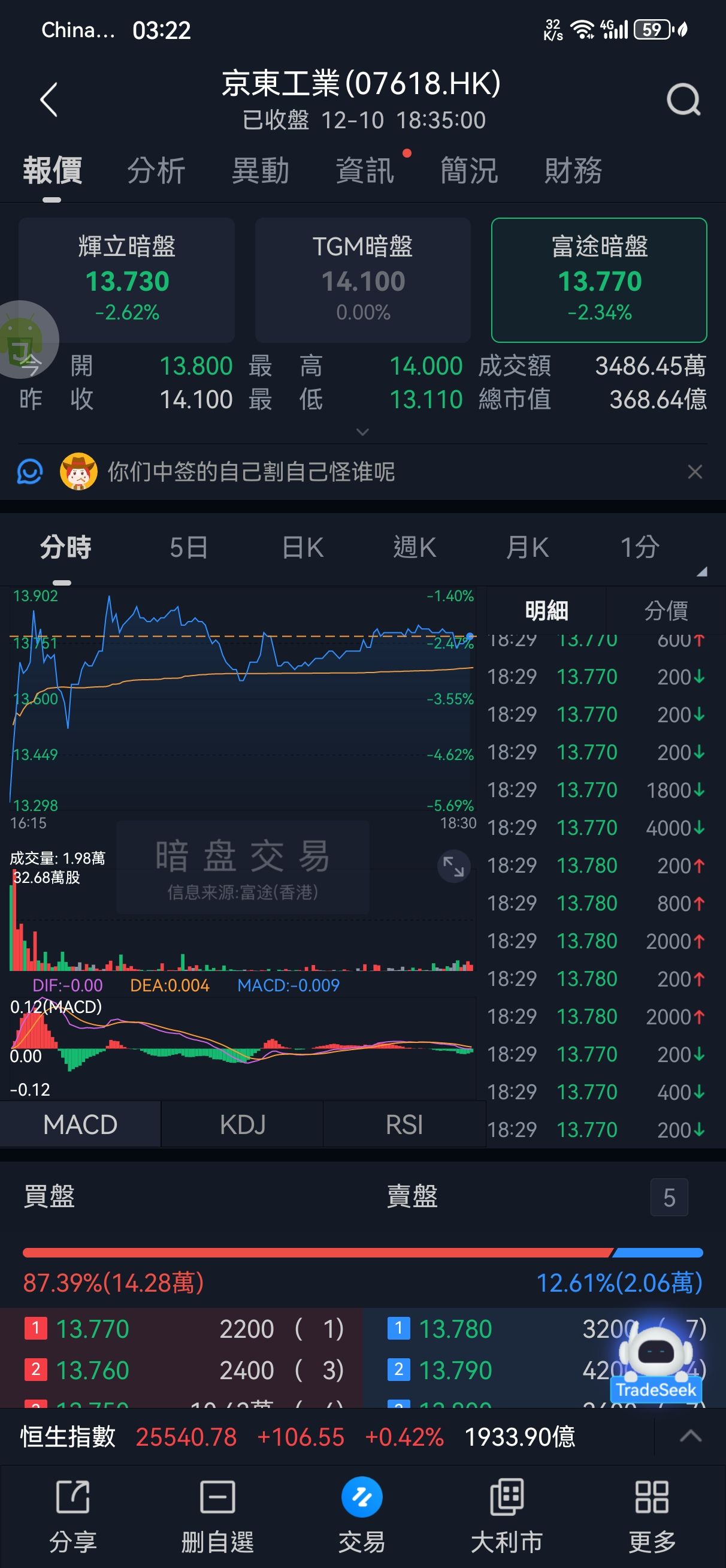Switch to the 財務 tab
Screen dimensions: 726x1568
(x=573, y=170)
